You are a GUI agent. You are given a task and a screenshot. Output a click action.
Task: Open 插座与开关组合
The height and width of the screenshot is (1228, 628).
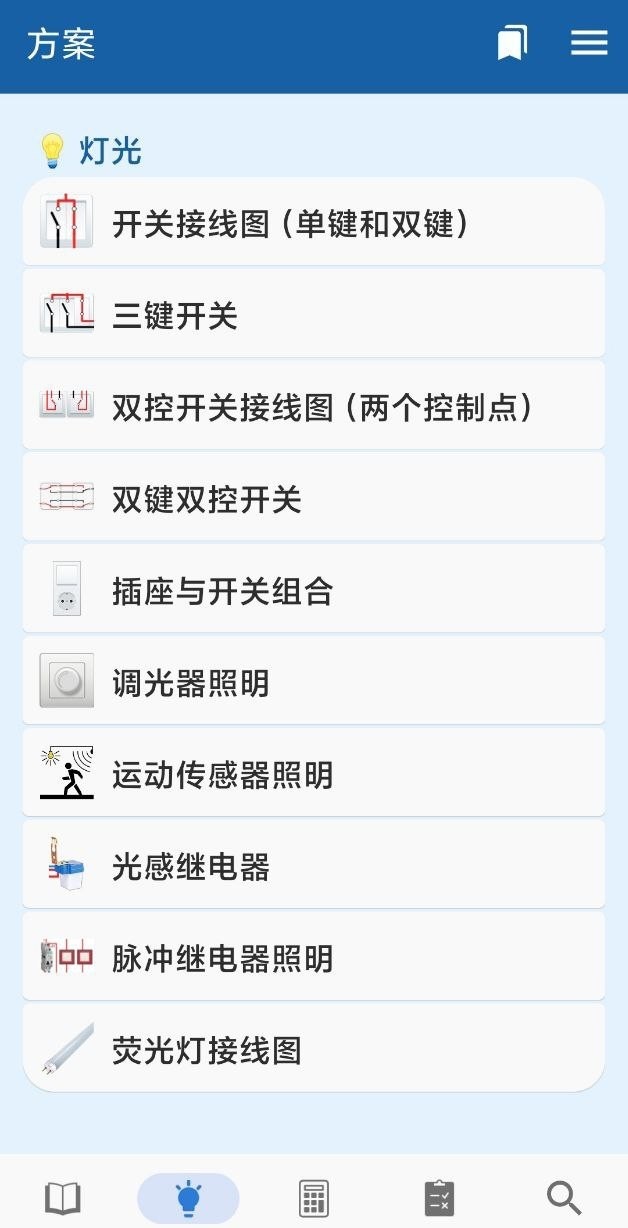(314, 590)
